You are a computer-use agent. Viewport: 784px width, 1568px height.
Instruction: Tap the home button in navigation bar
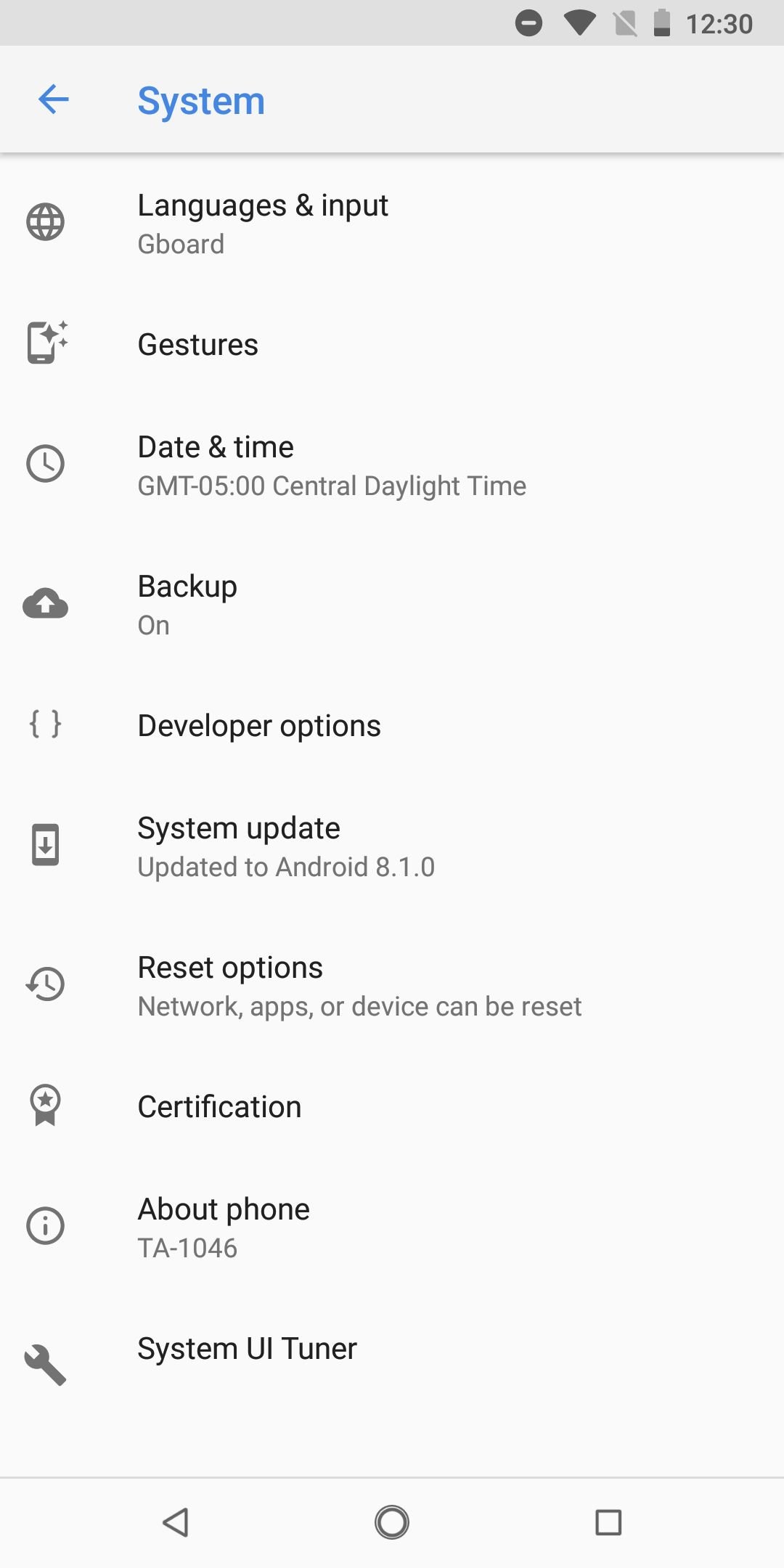tap(392, 1522)
